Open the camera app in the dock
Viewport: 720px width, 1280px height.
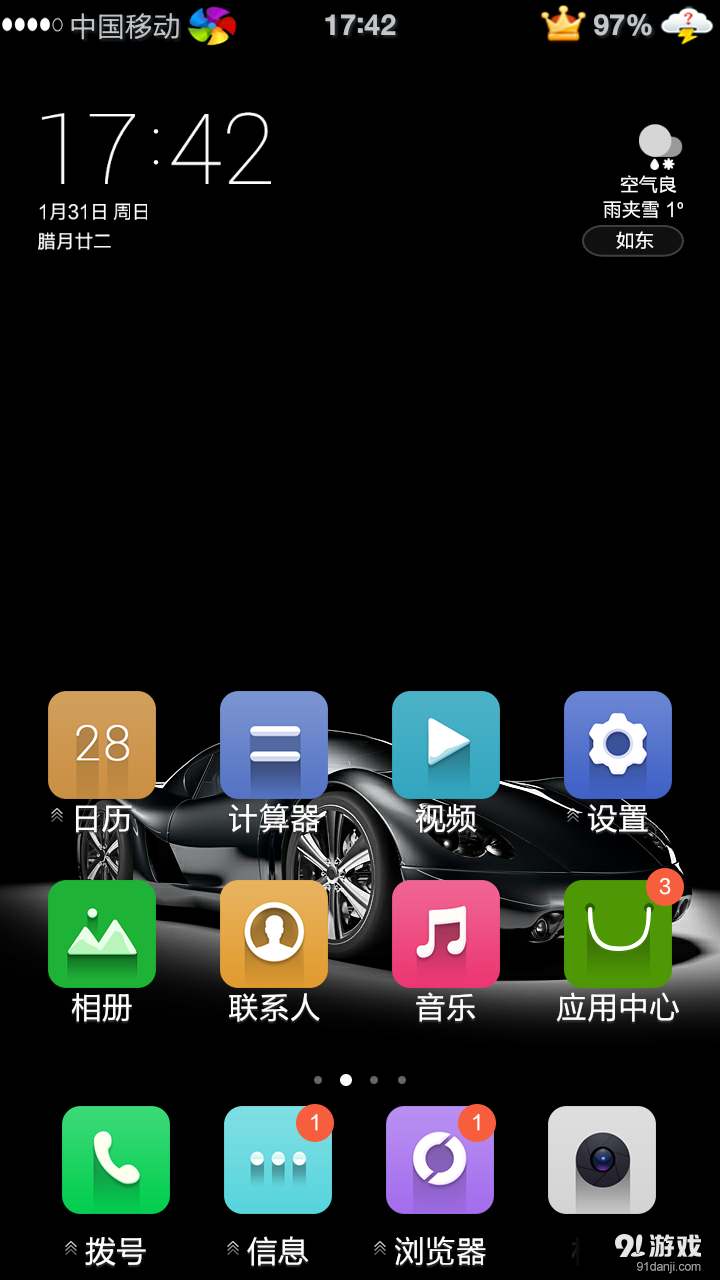(x=602, y=1160)
